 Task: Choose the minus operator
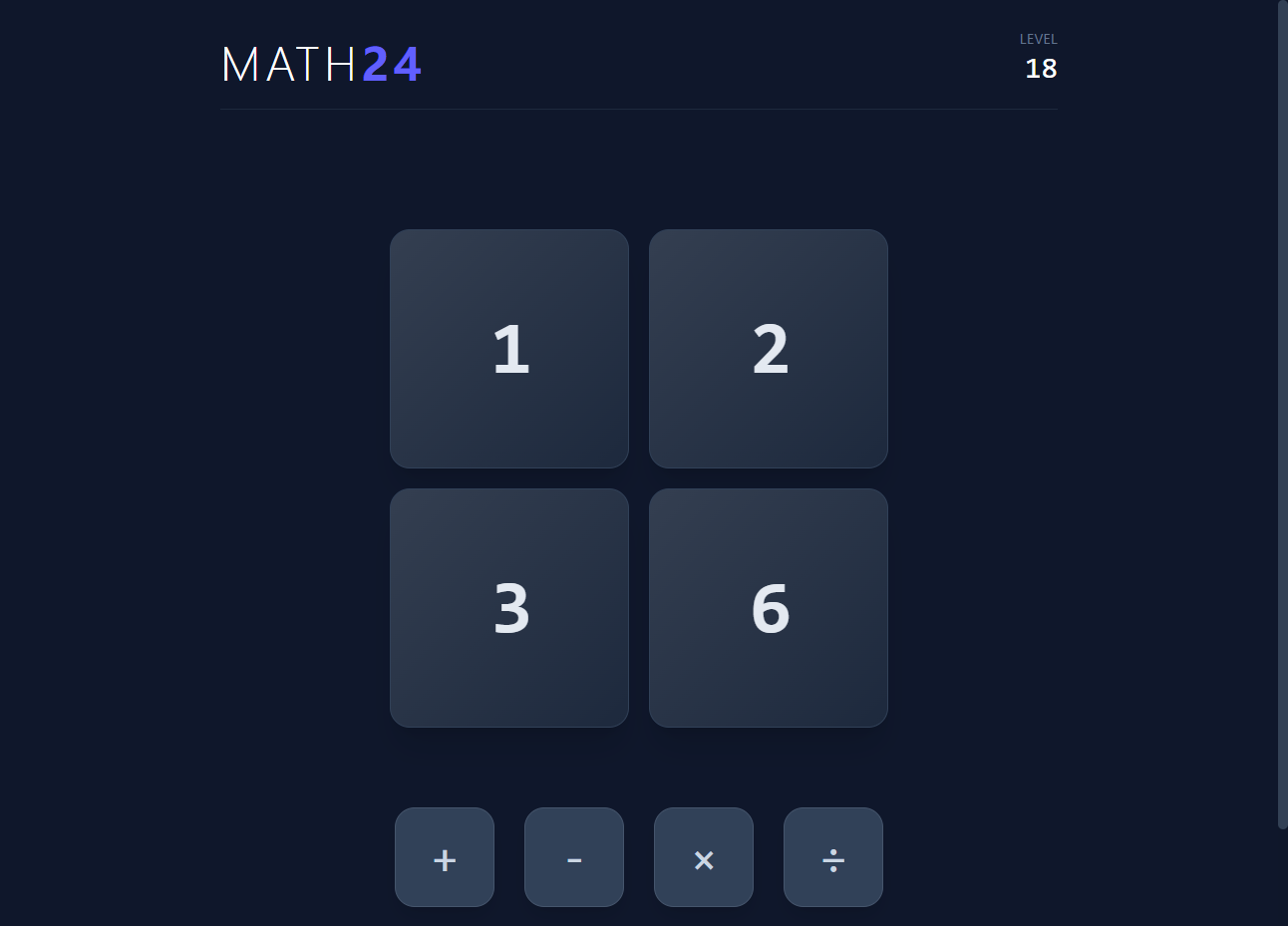pyautogui.click(x=574, y=857)
